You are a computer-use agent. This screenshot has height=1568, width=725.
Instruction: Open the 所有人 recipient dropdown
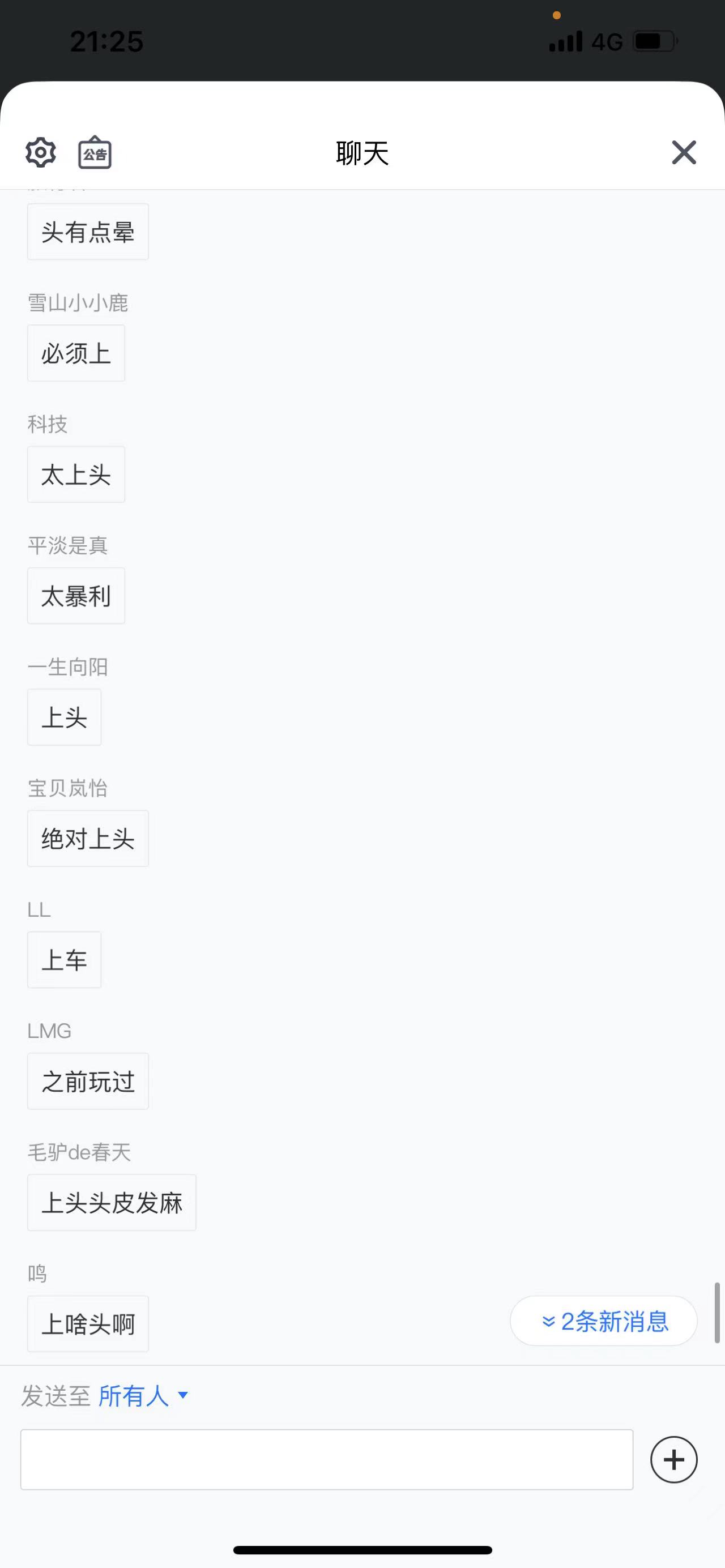(x=144, y=1396)
